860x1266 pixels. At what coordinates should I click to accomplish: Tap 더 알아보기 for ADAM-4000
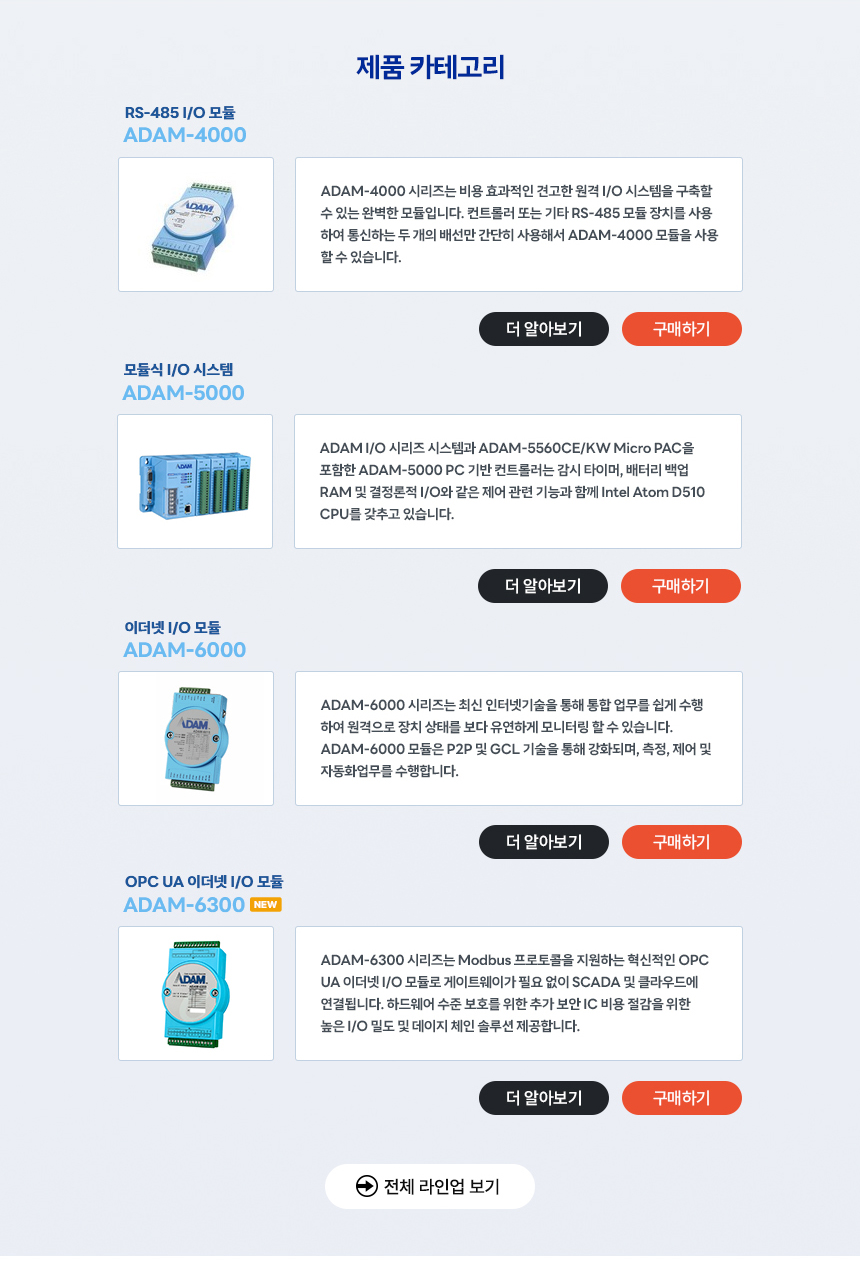[x=544, y=329]
